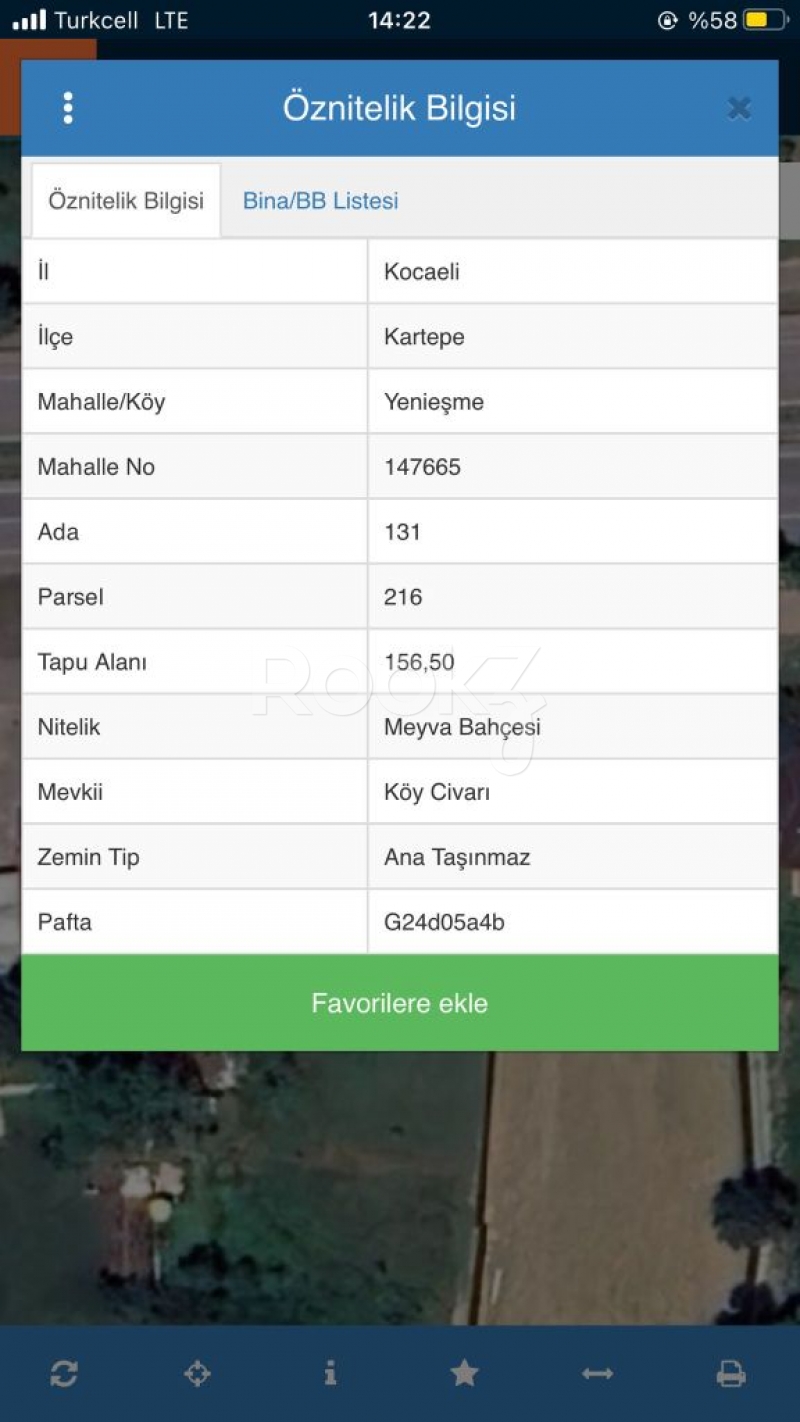This screenshot has width=800, height=1422.
Task: Switch to the Bina/BB Listesi tab
Action: (x=321, y=200)
